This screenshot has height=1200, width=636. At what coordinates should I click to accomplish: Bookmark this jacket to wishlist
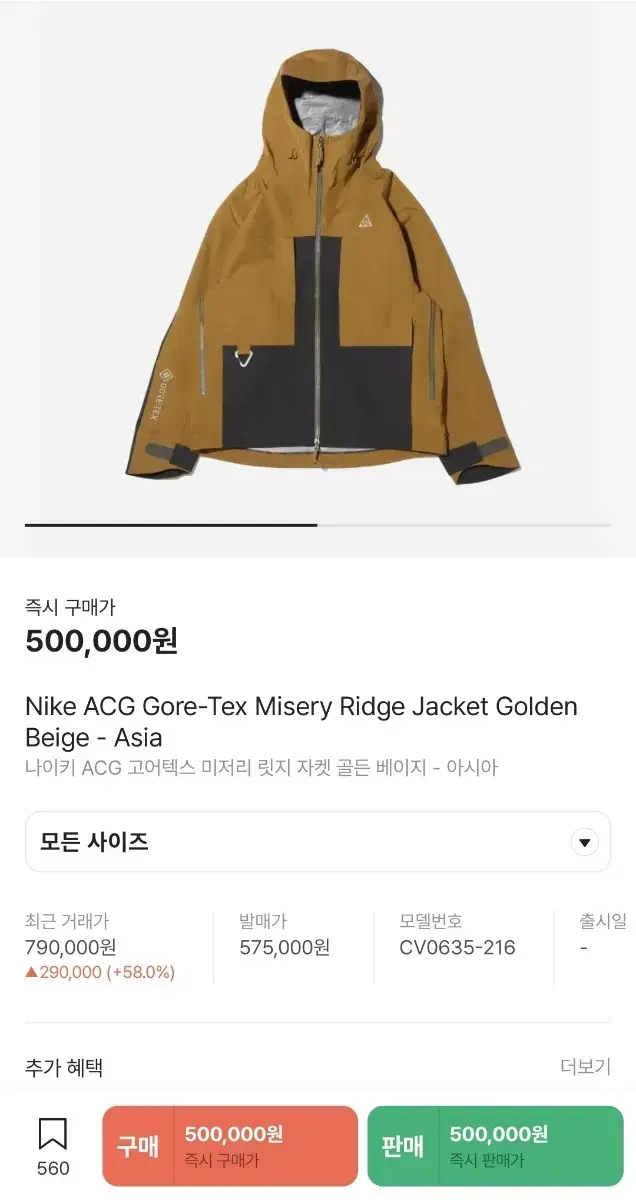click(x=53, y=1146)
